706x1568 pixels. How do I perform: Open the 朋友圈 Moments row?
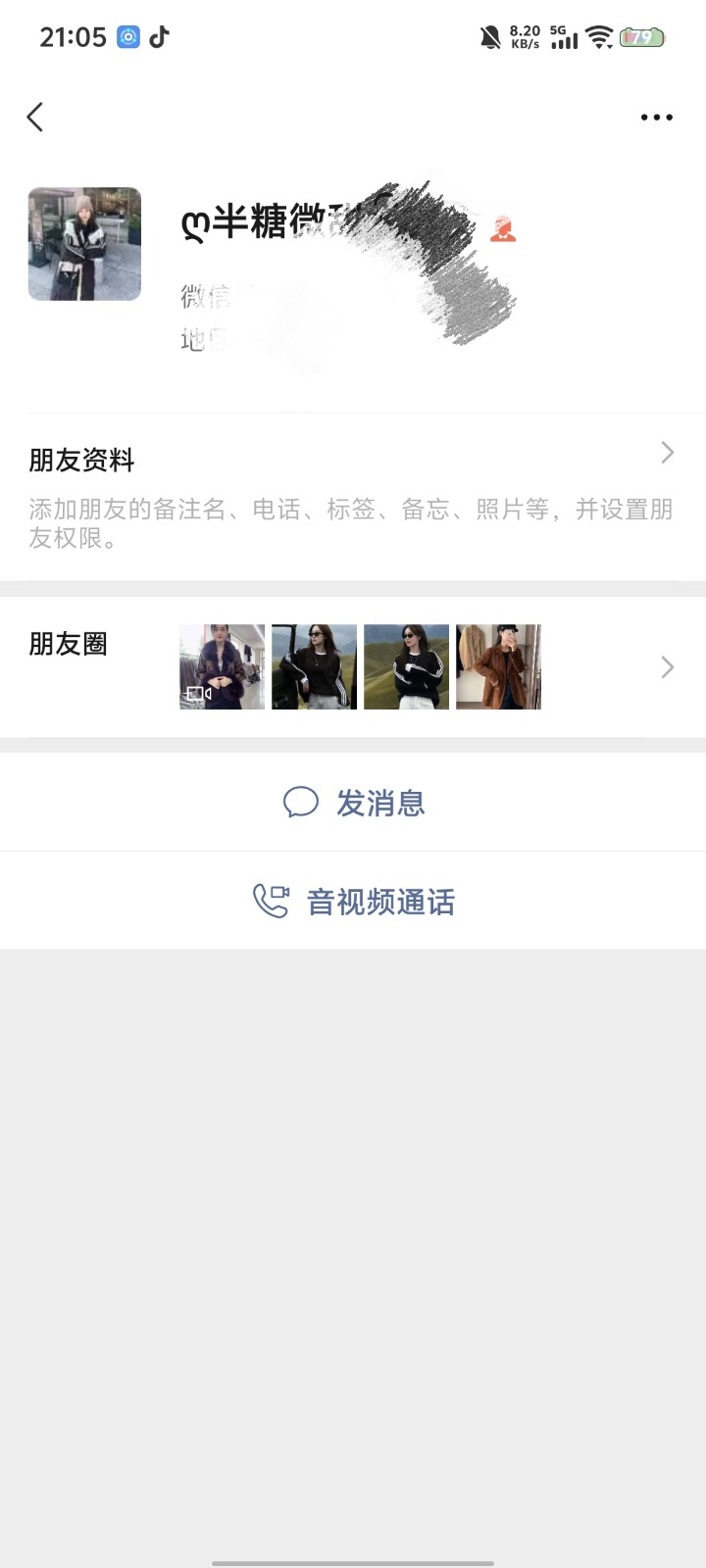353,667
